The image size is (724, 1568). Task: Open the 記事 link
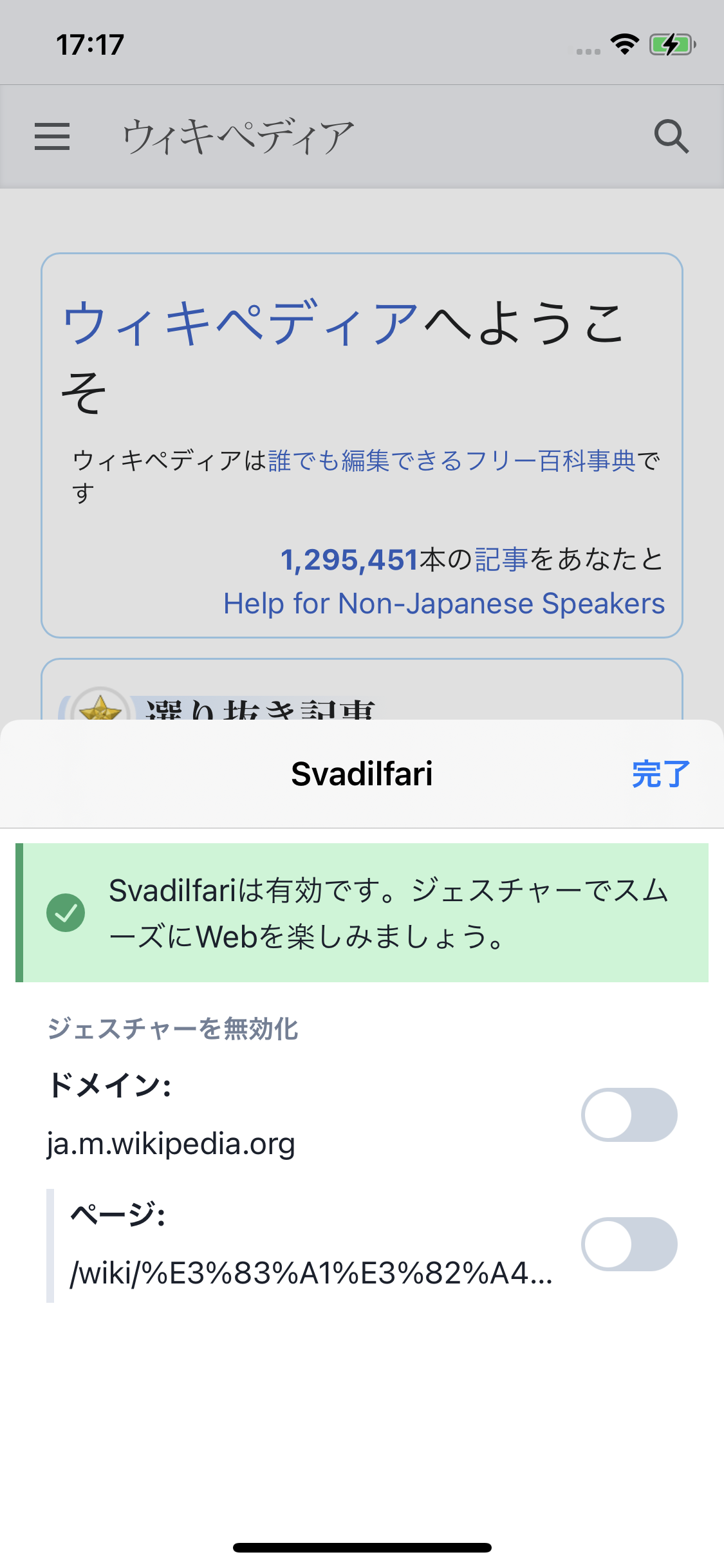pyautogui.click(x=501, y=560)
